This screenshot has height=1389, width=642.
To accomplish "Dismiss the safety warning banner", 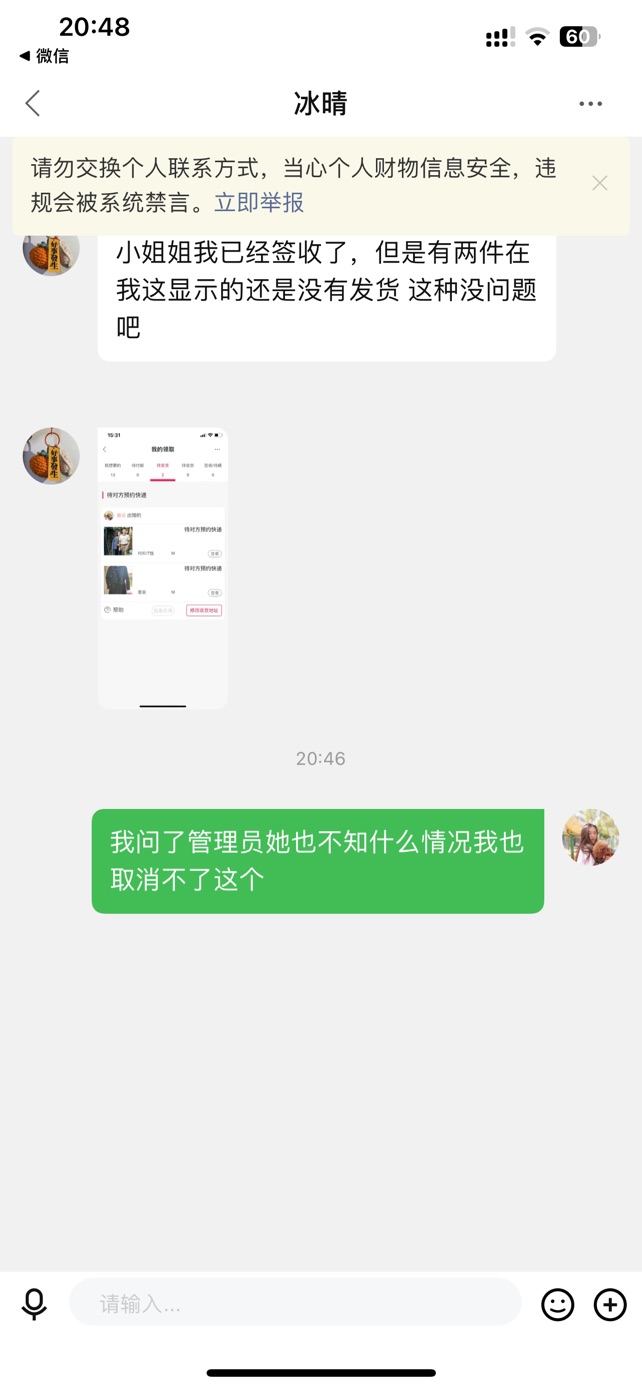I will click(x=599, y=183).
